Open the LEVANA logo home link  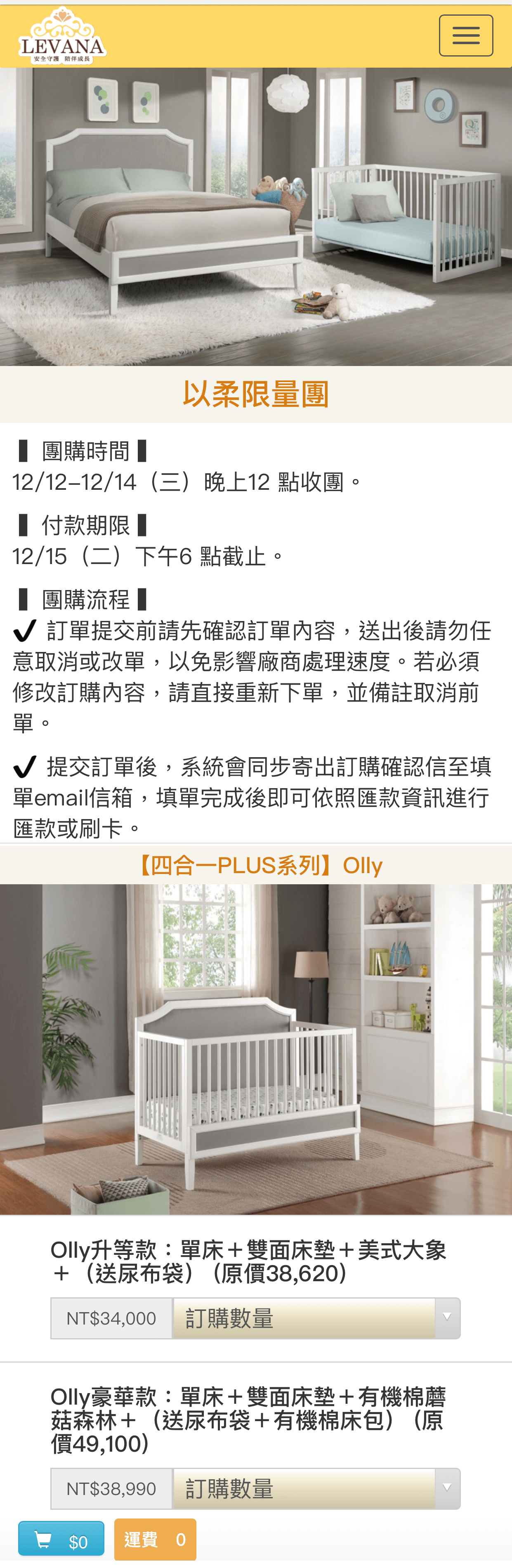(x=62, y=36)
